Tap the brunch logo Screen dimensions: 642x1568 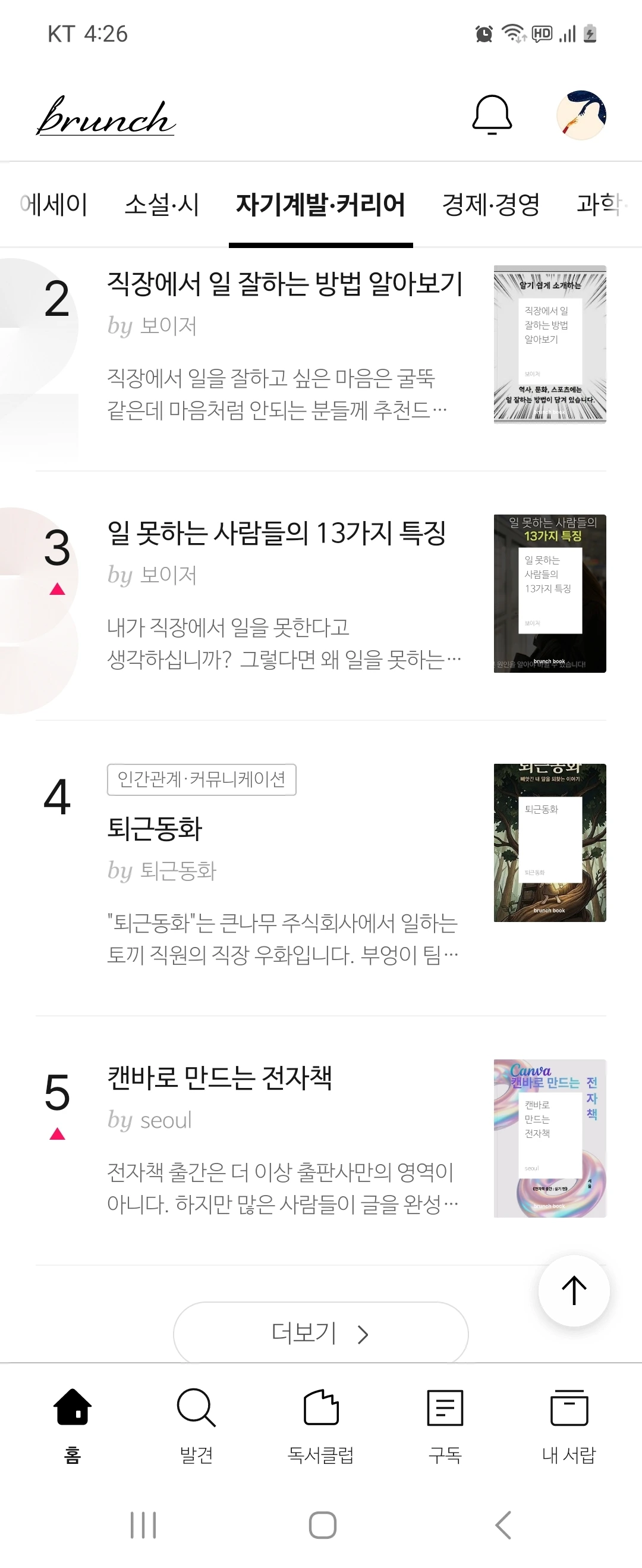click(x=106, y=115)
